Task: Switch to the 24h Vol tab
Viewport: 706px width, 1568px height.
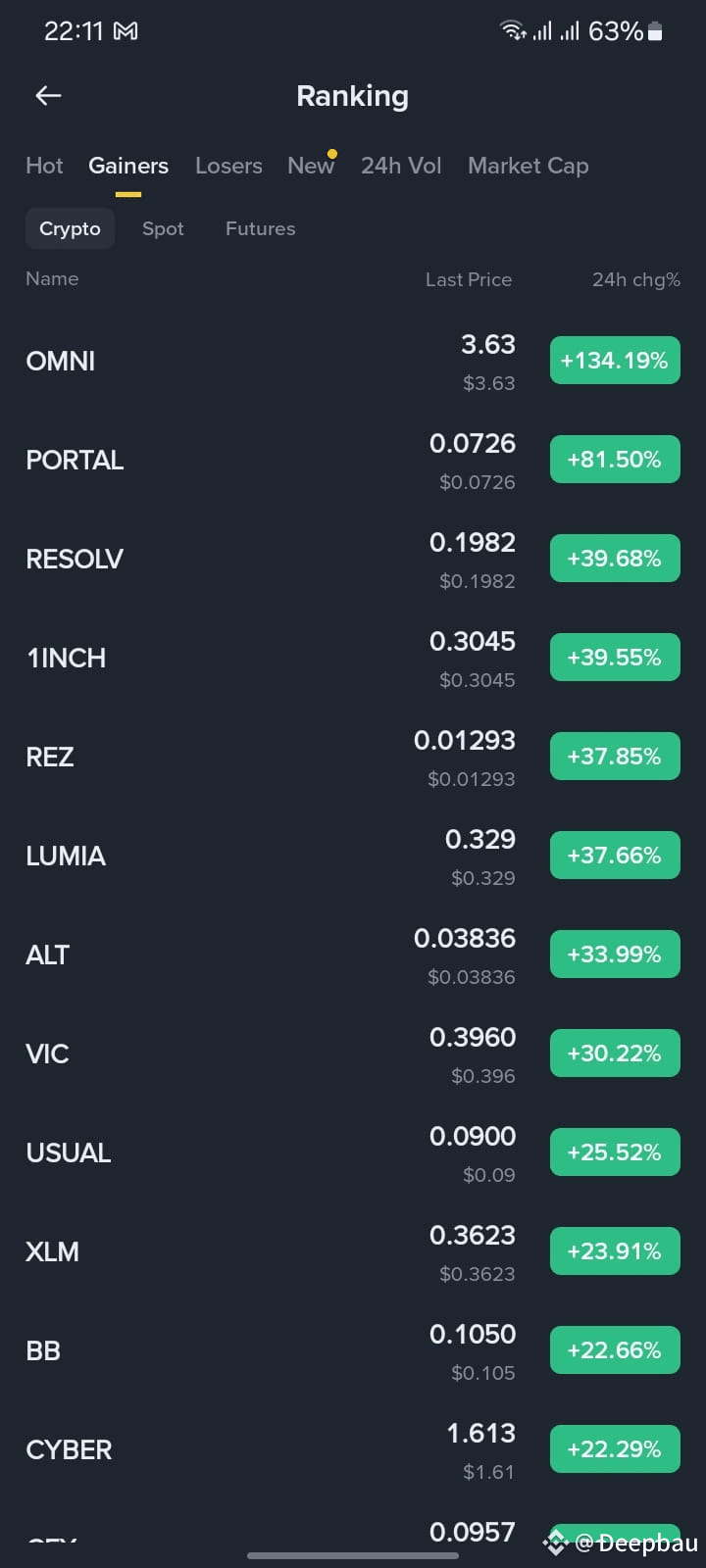Action: 401,166
